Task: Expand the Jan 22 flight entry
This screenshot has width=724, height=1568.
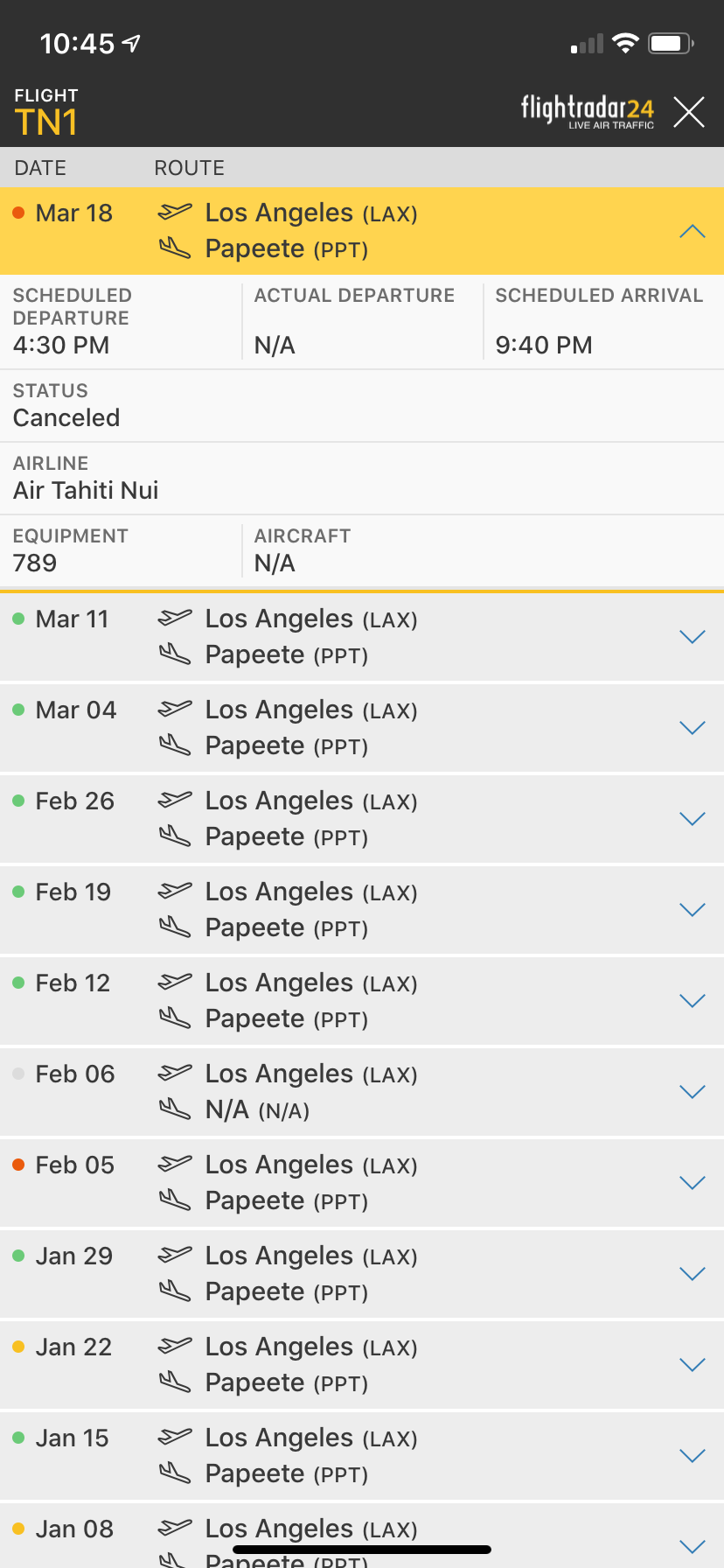Action: click(692, 1365)
